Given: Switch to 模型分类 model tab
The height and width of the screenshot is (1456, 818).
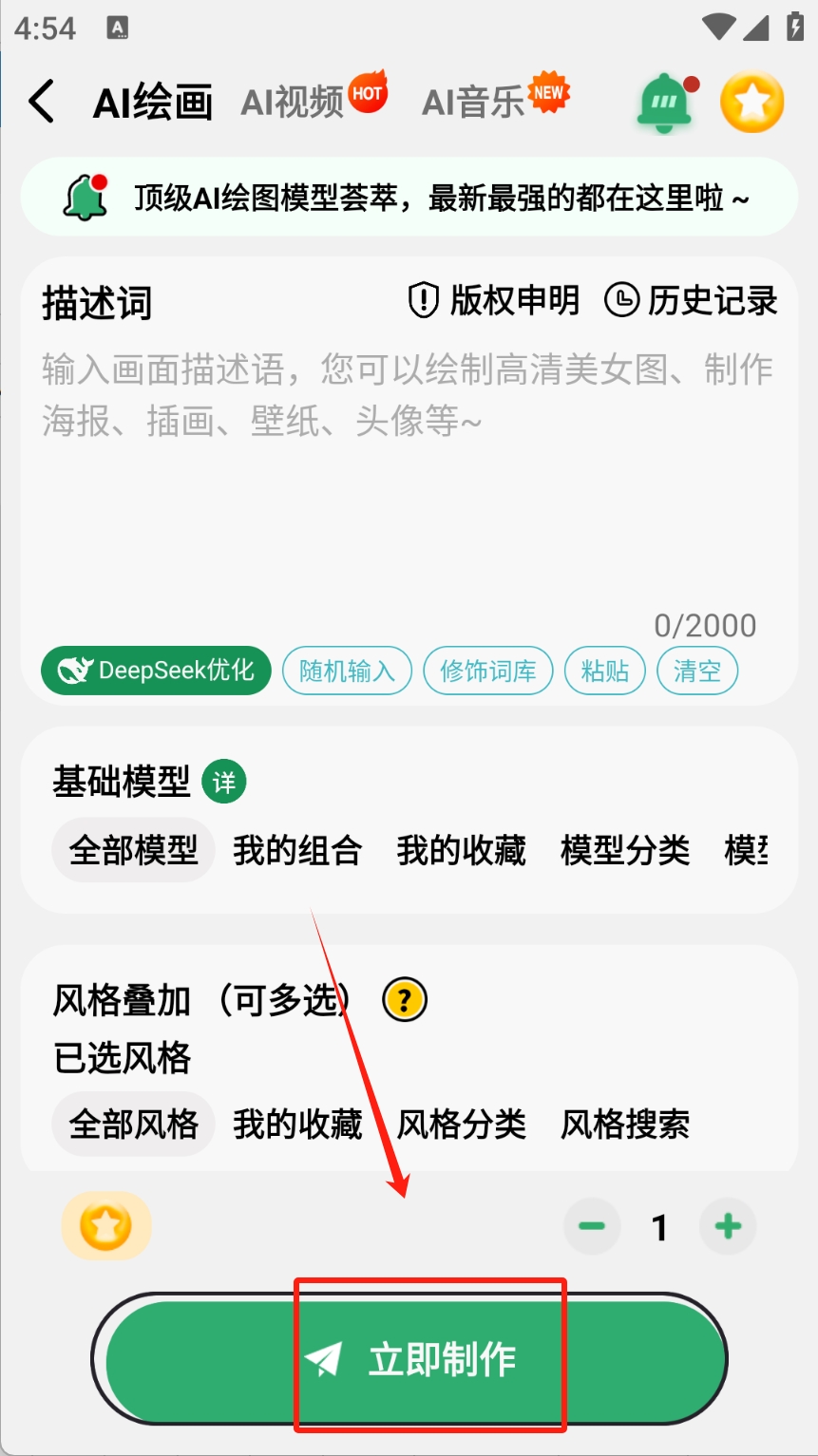Looking at the screenshot, I should [625, 850].
